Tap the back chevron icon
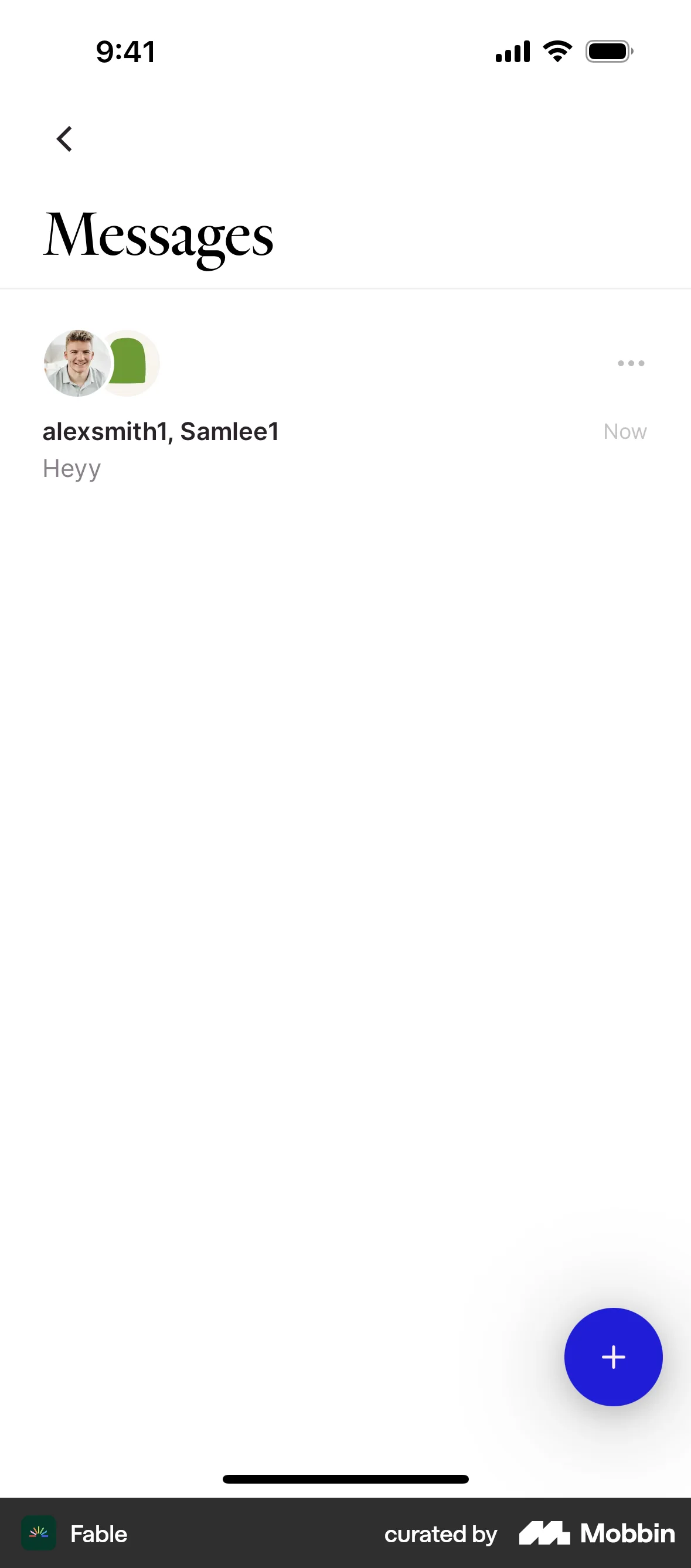Screen dimensions: 691x1568 (x=64, y=138)
